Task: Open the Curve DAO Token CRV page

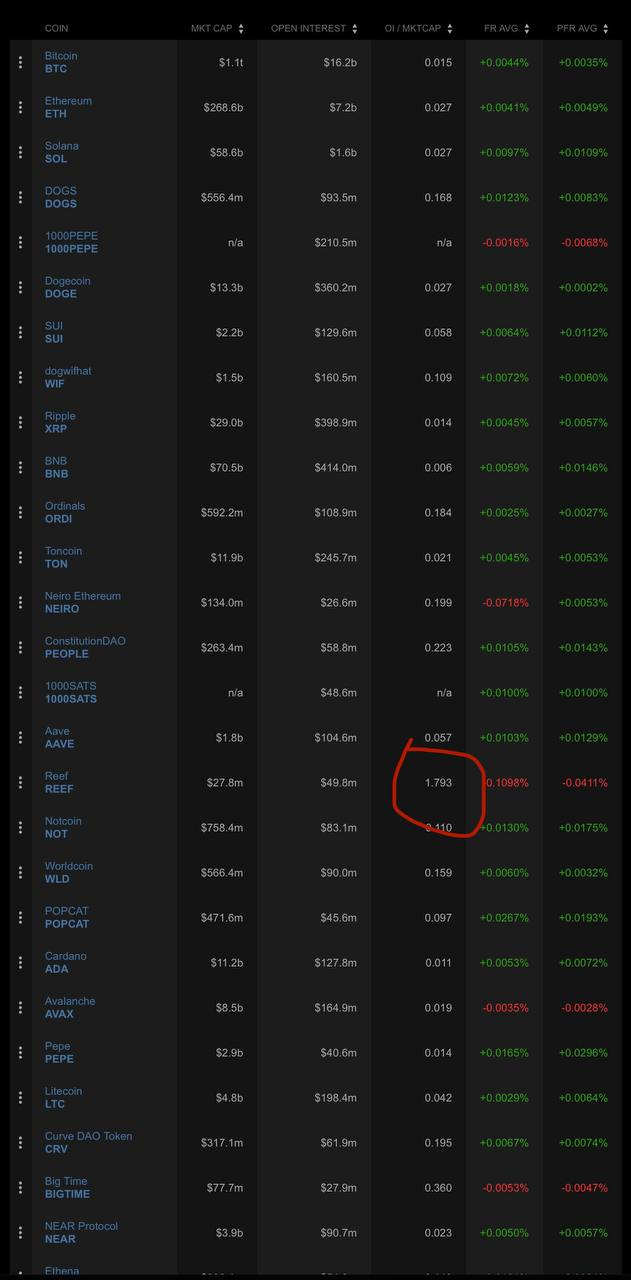Action: pos(88,1142)
